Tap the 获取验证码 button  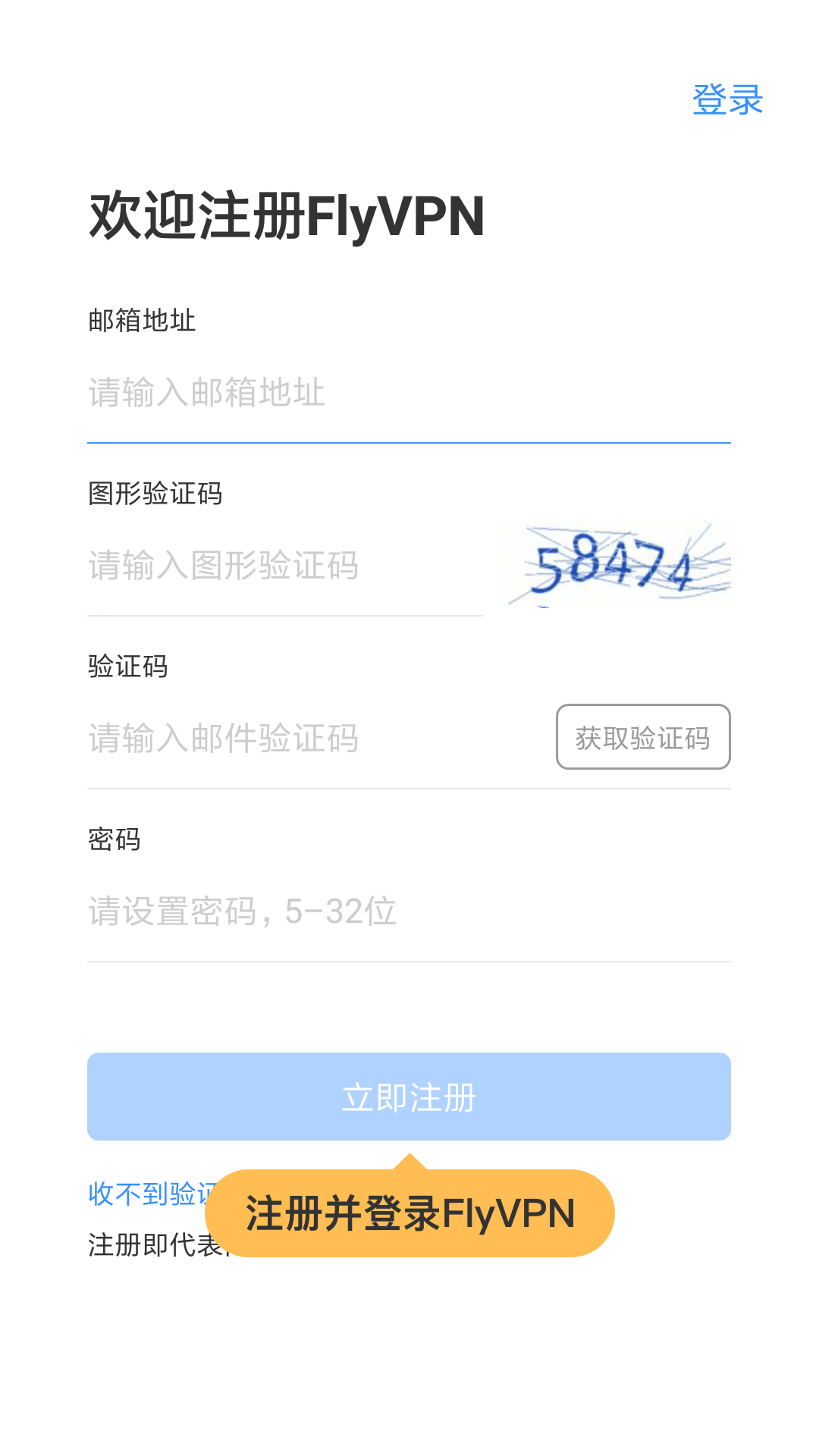643,737
